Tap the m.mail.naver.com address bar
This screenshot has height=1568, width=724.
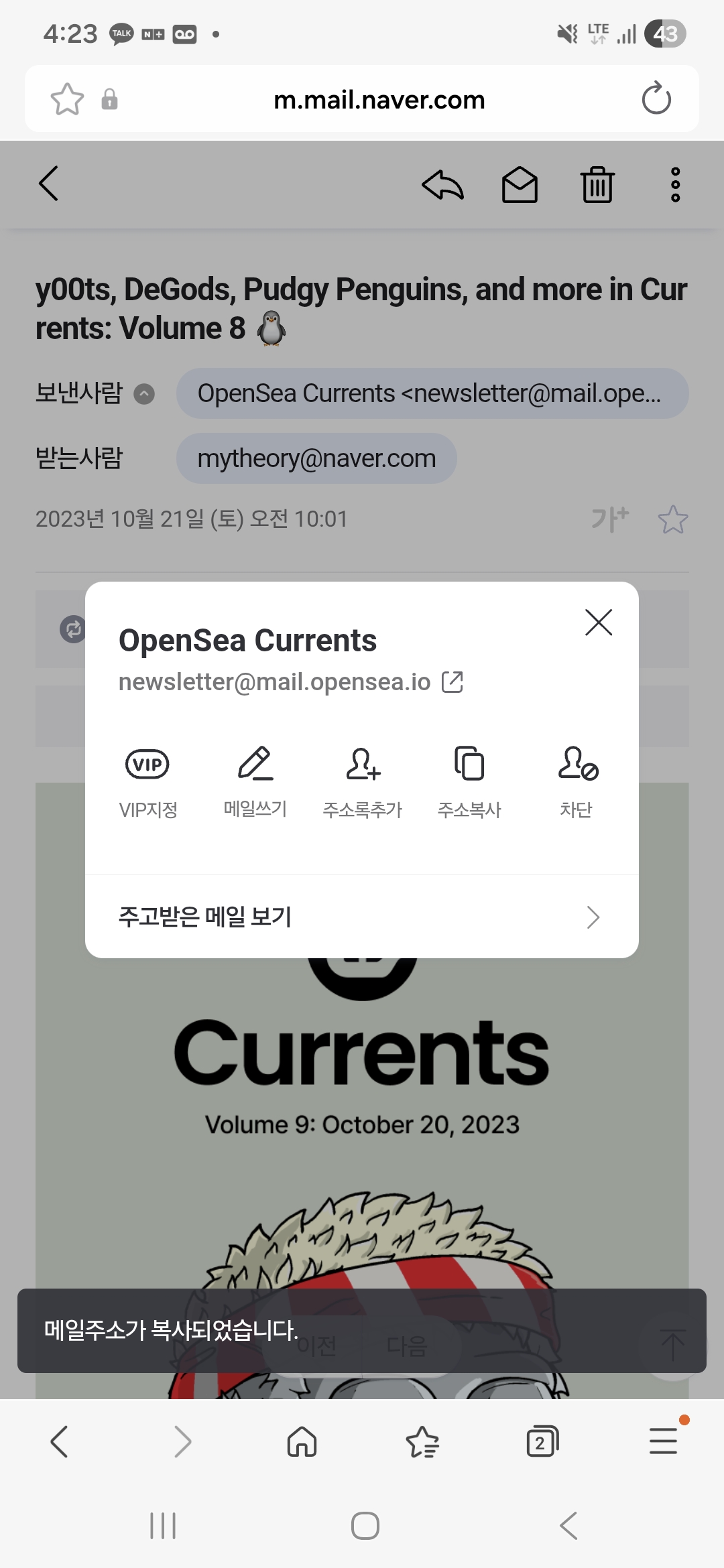pos(379,100)
